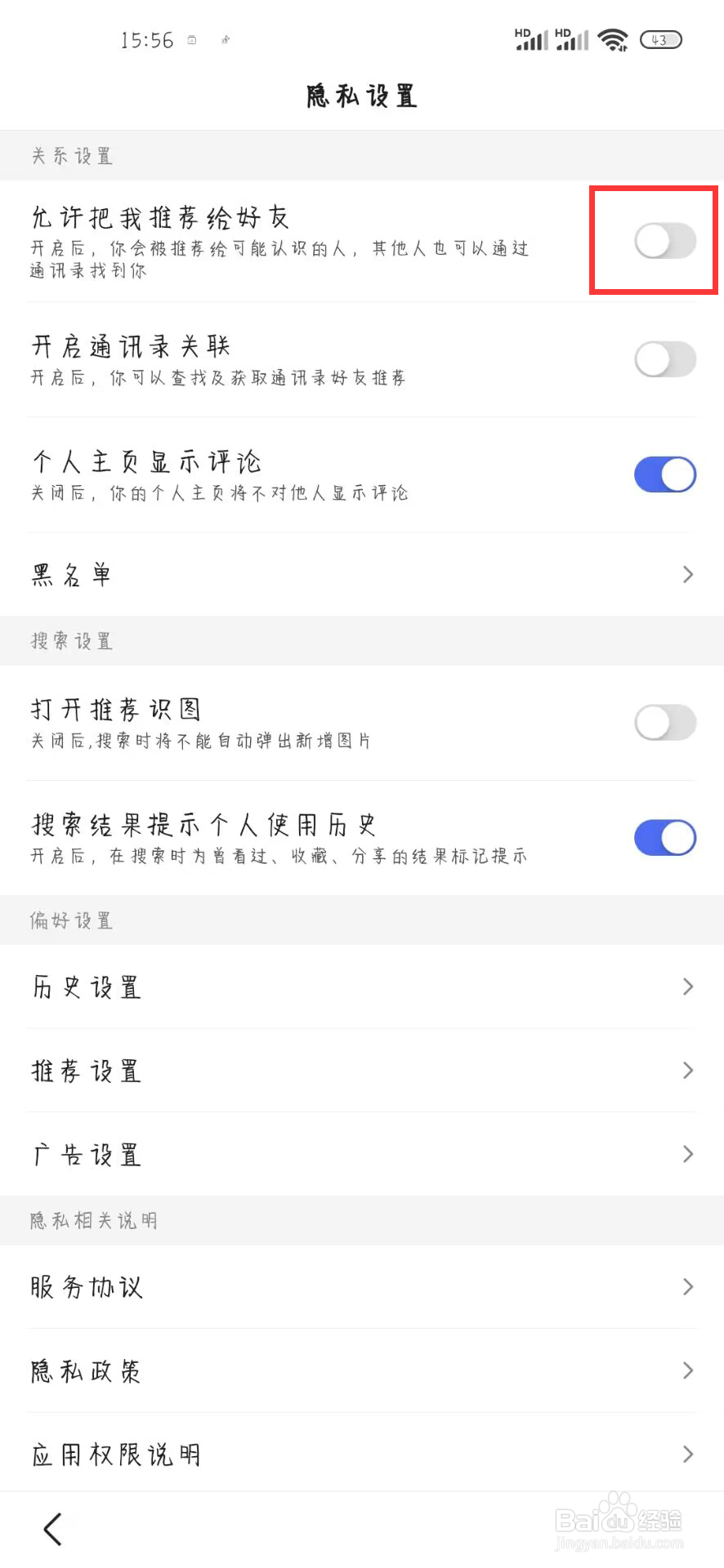
Task: Open the 广告设置 entry
Action: [686, 1153]
